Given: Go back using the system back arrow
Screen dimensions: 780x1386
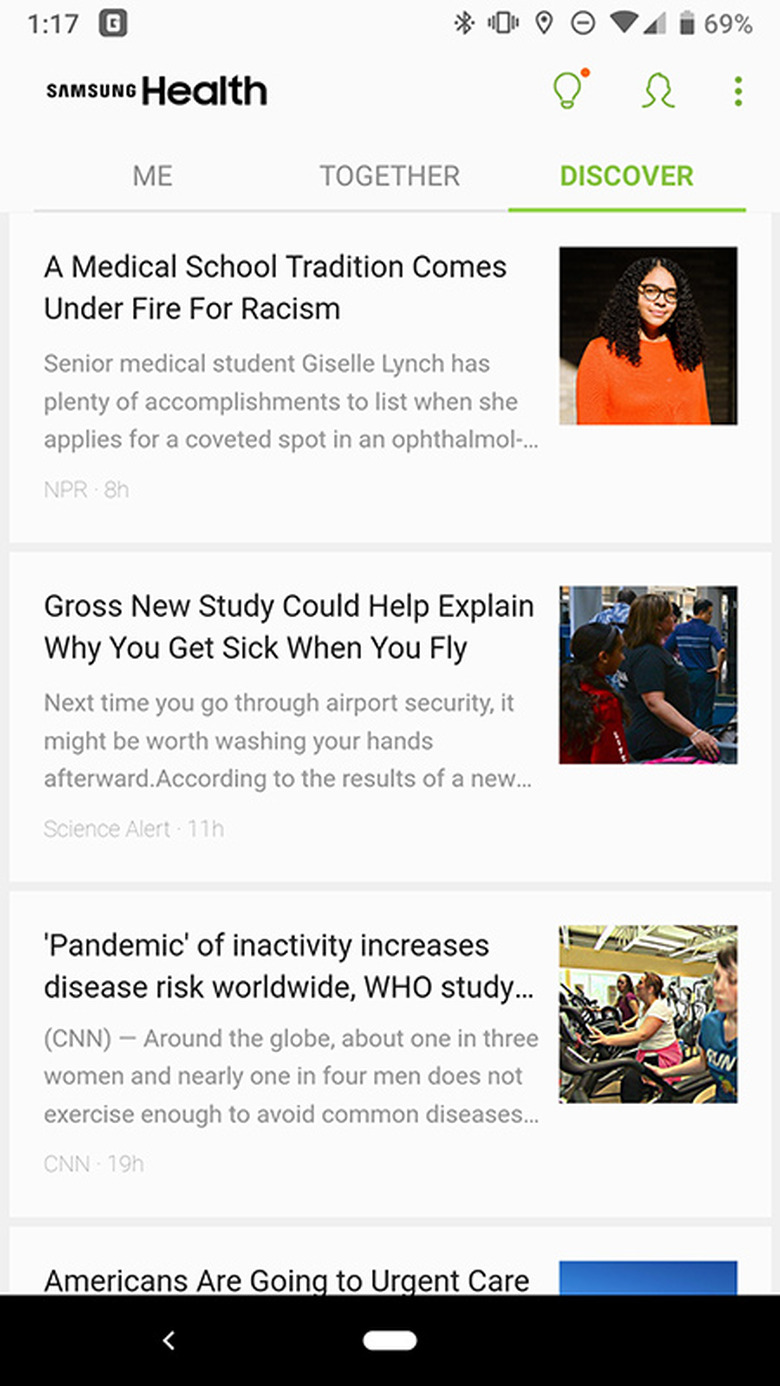Looking at the screenshot, I should 169,1341.
